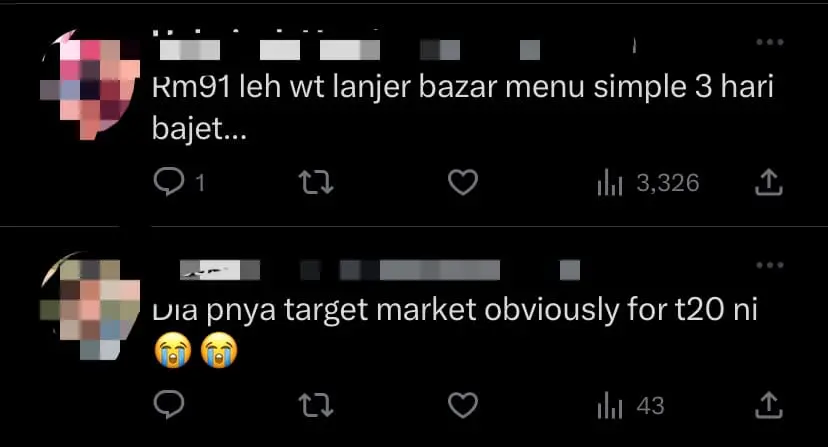Like the target market t20 tweet
This screenshot has width=828, height=447.
click(461, 405)
